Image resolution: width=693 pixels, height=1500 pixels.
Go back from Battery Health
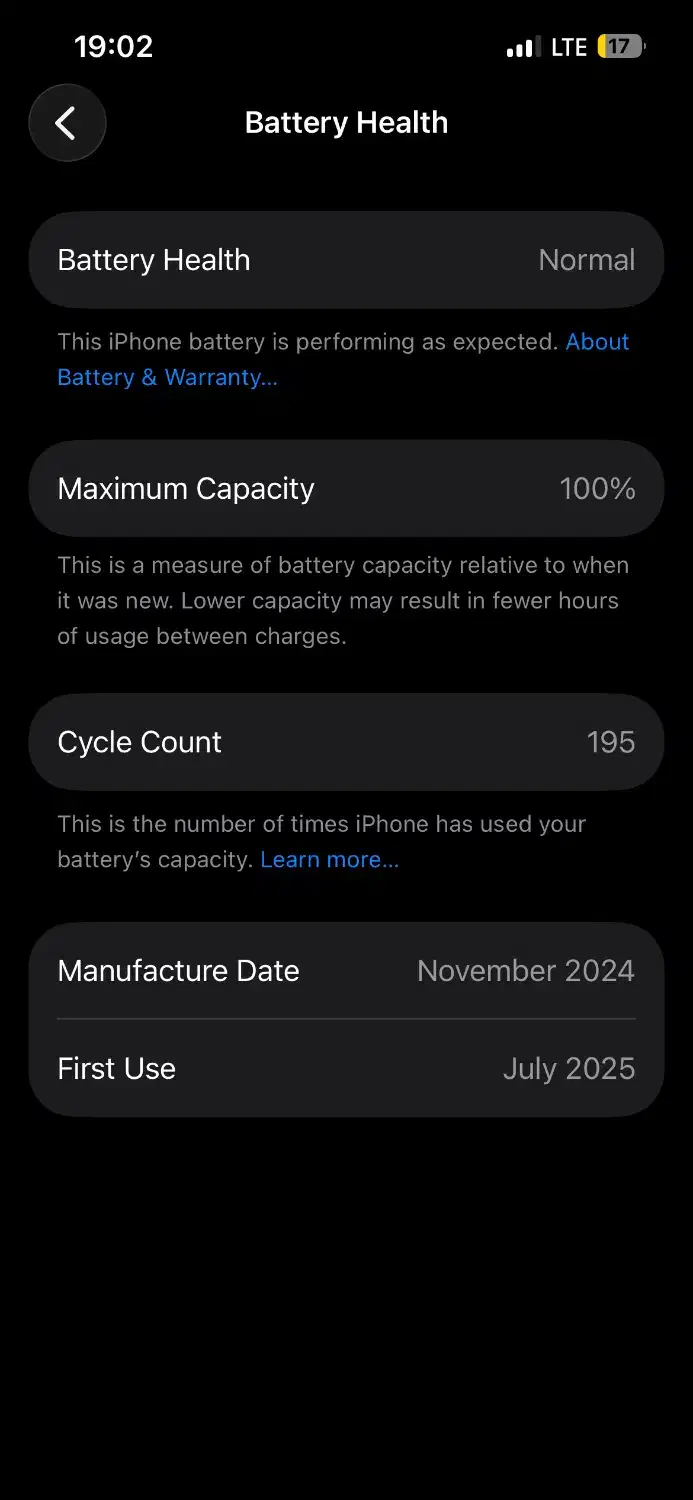(x=67, y=123)
